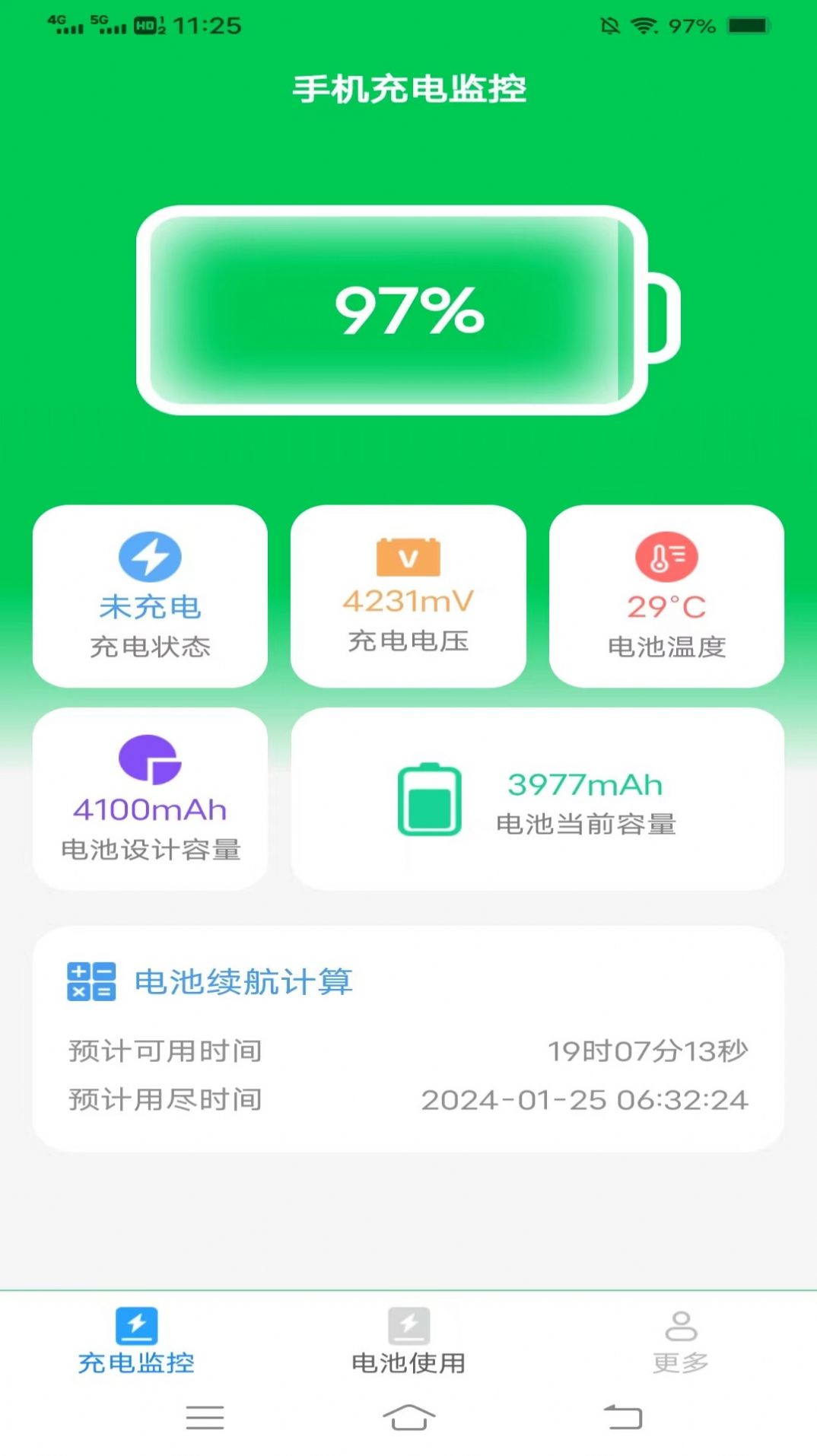Tap the red thermometer battery temperature icon

pos(666,558)
